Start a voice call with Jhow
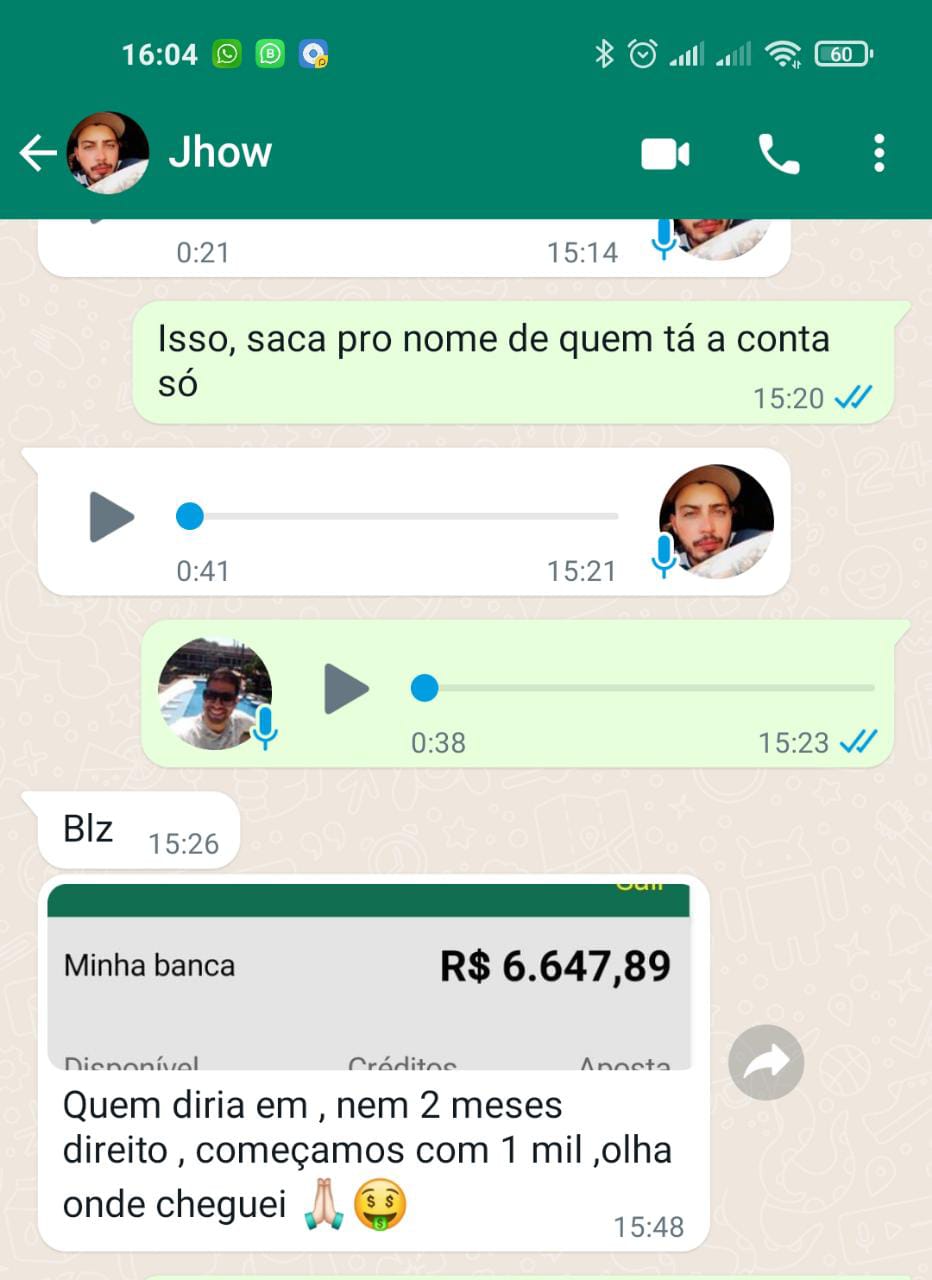The image size is (932, 1280). 779,154
